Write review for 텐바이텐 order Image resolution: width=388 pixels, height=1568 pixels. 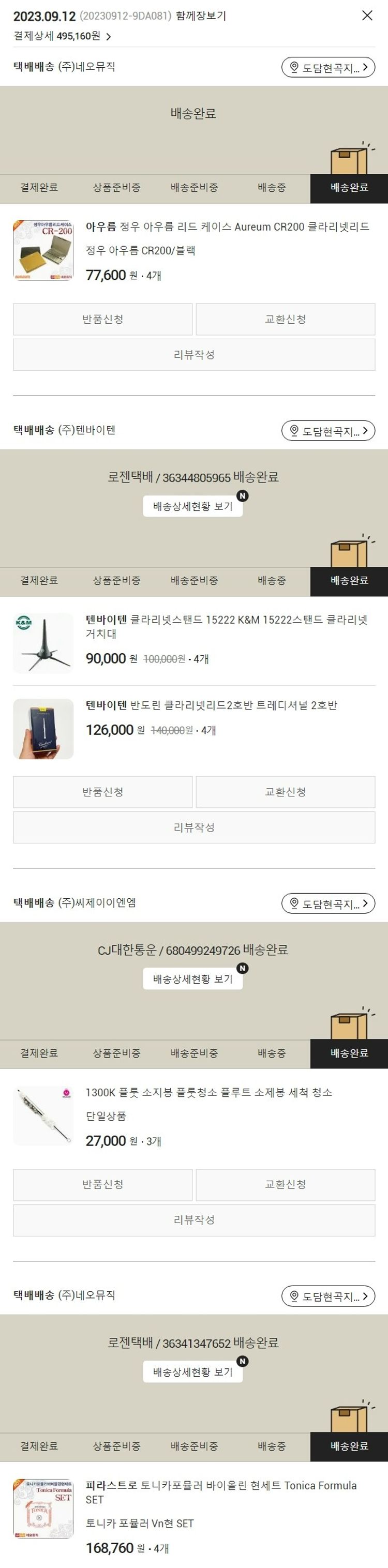(x=193, y=826)
